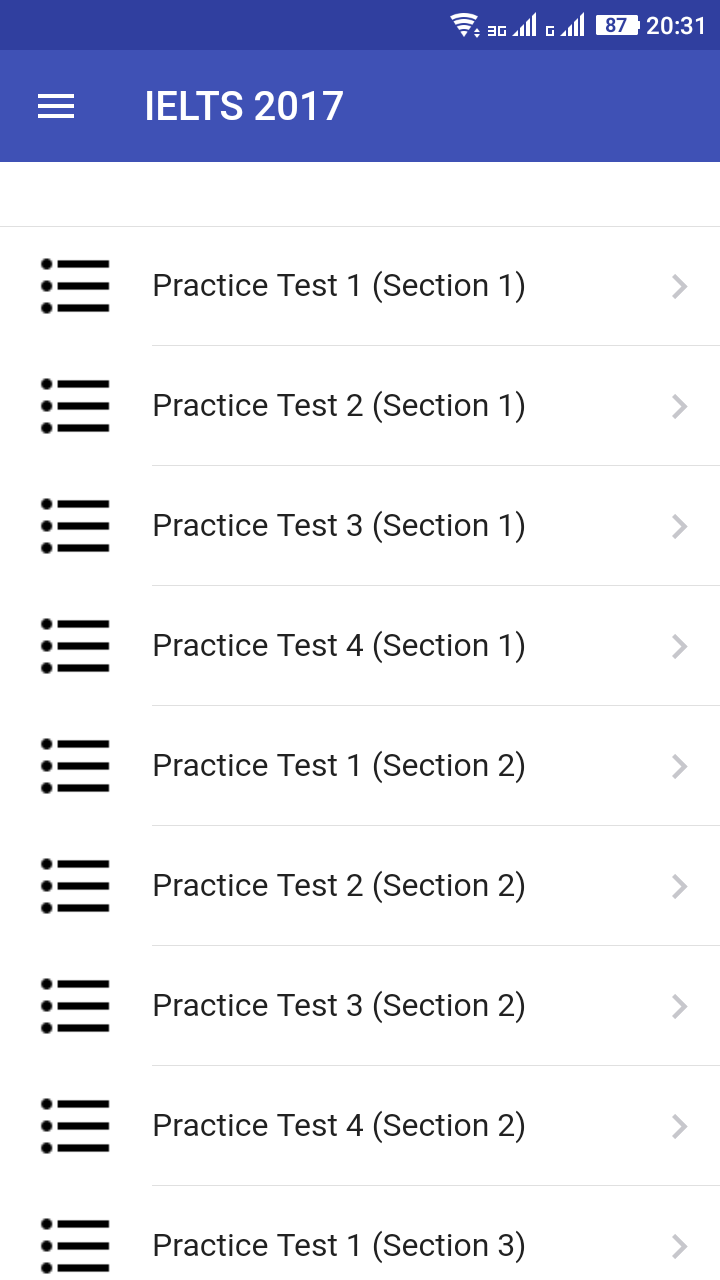Click the list icon beside Practice Test 3 (Section 1)

[x=75, y=526]
